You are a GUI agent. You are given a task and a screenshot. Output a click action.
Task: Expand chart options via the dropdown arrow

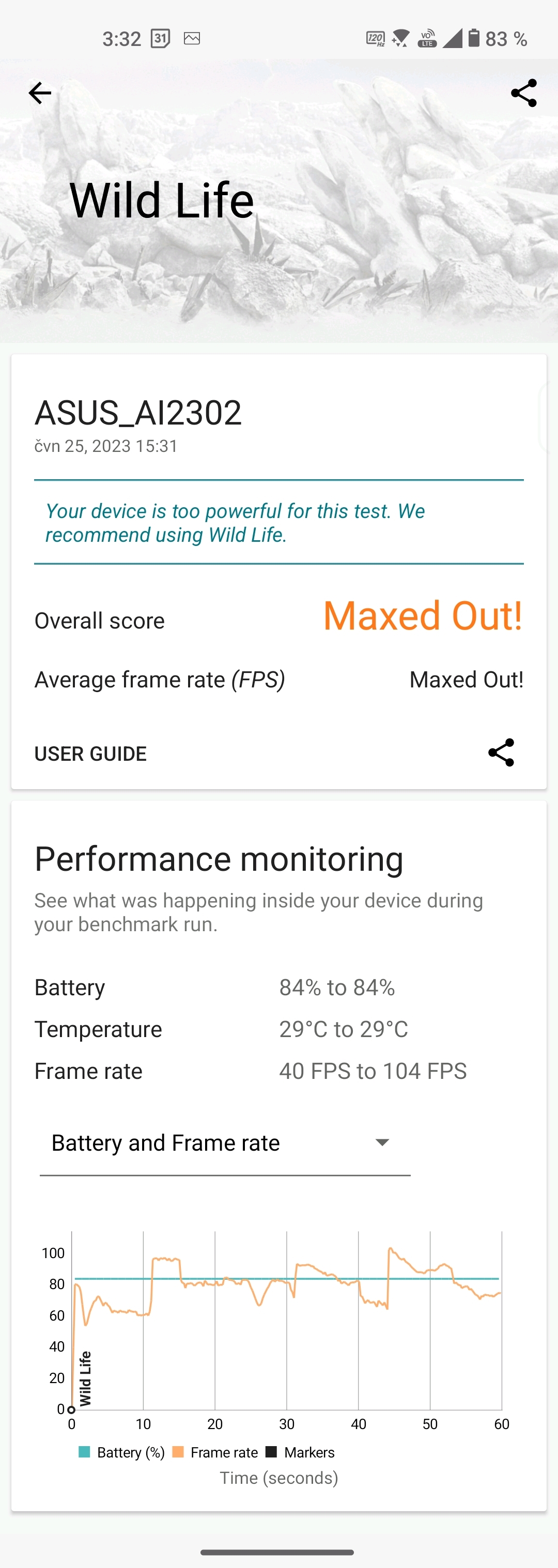(382, 1142)
